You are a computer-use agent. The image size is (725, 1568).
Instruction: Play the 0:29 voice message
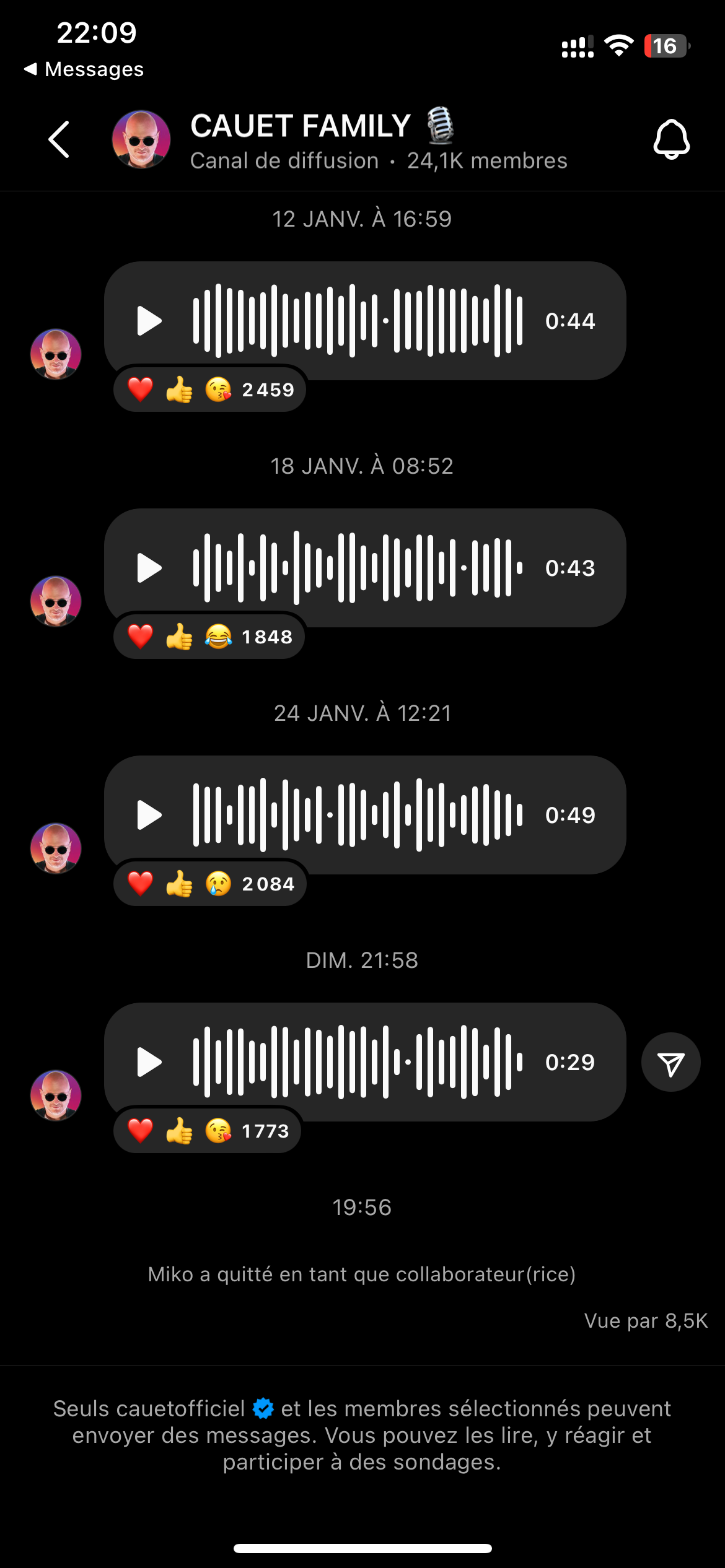149,1062
